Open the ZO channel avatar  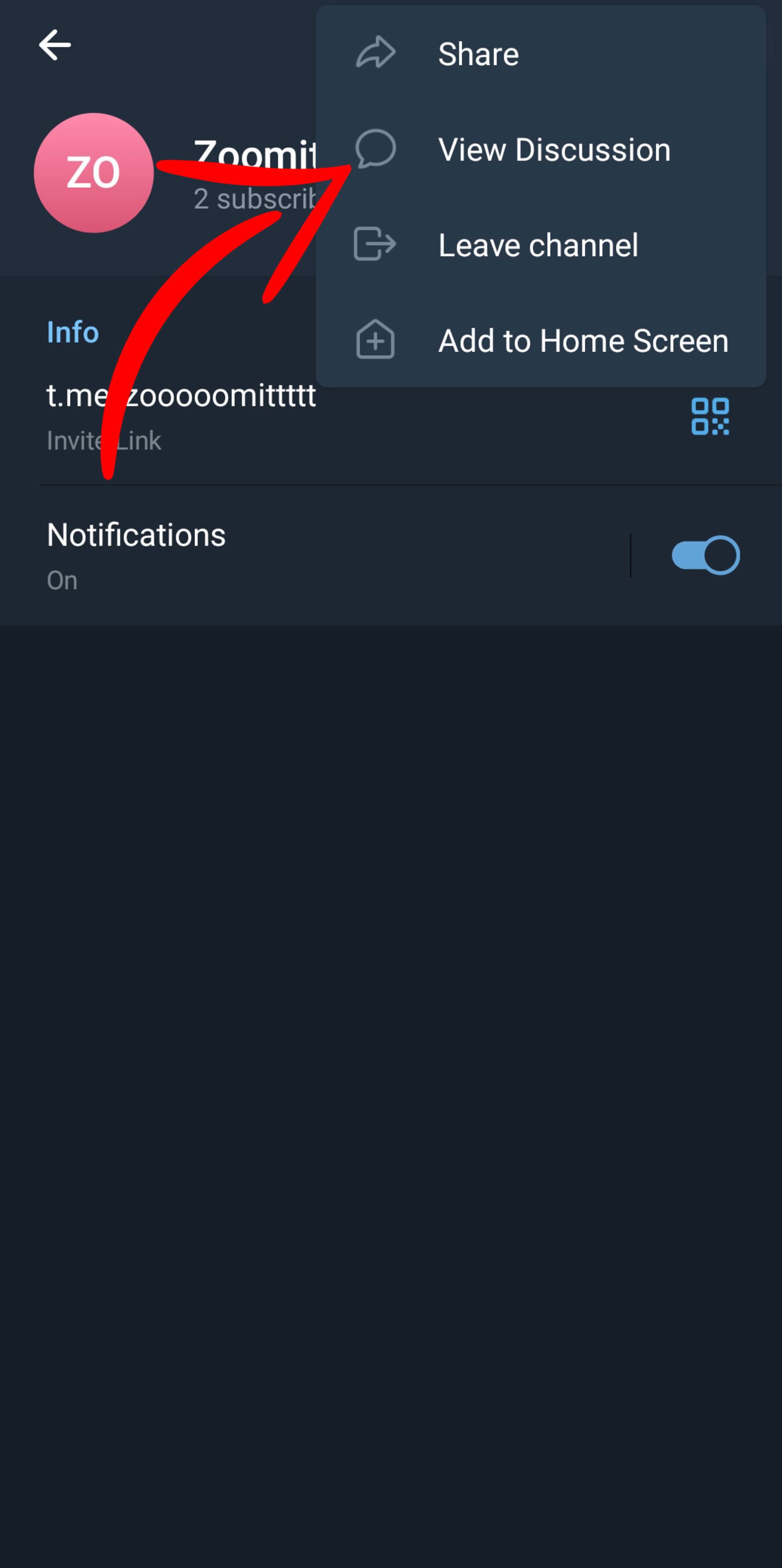click(93, 173)
